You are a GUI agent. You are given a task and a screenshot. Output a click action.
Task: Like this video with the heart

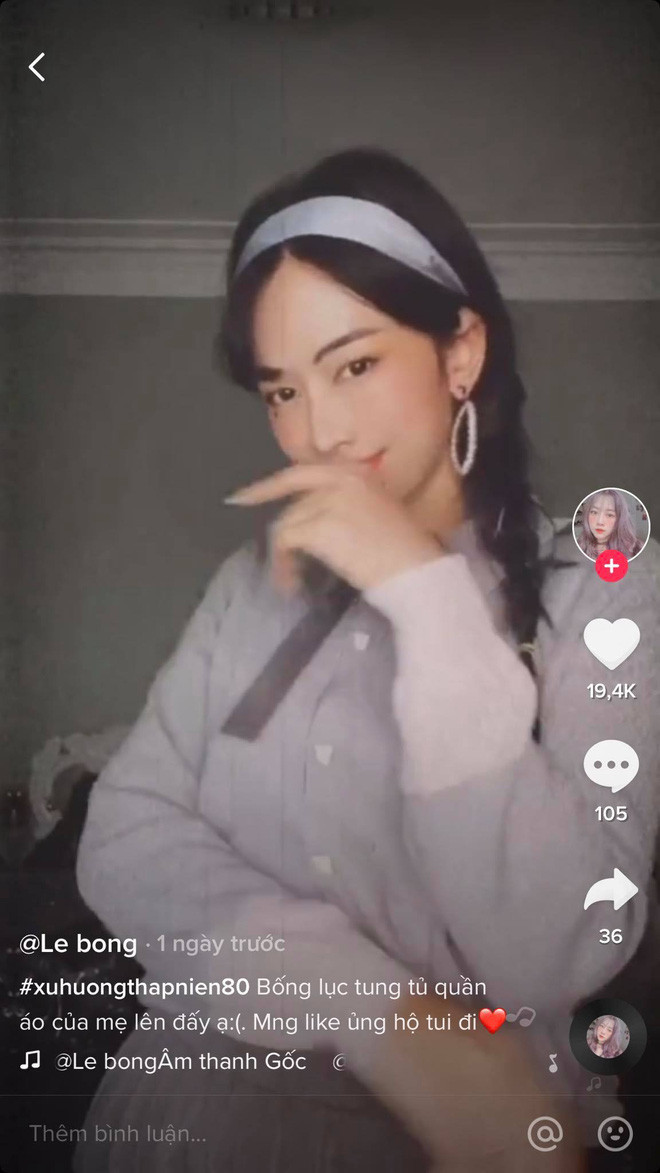click(611, 645)
